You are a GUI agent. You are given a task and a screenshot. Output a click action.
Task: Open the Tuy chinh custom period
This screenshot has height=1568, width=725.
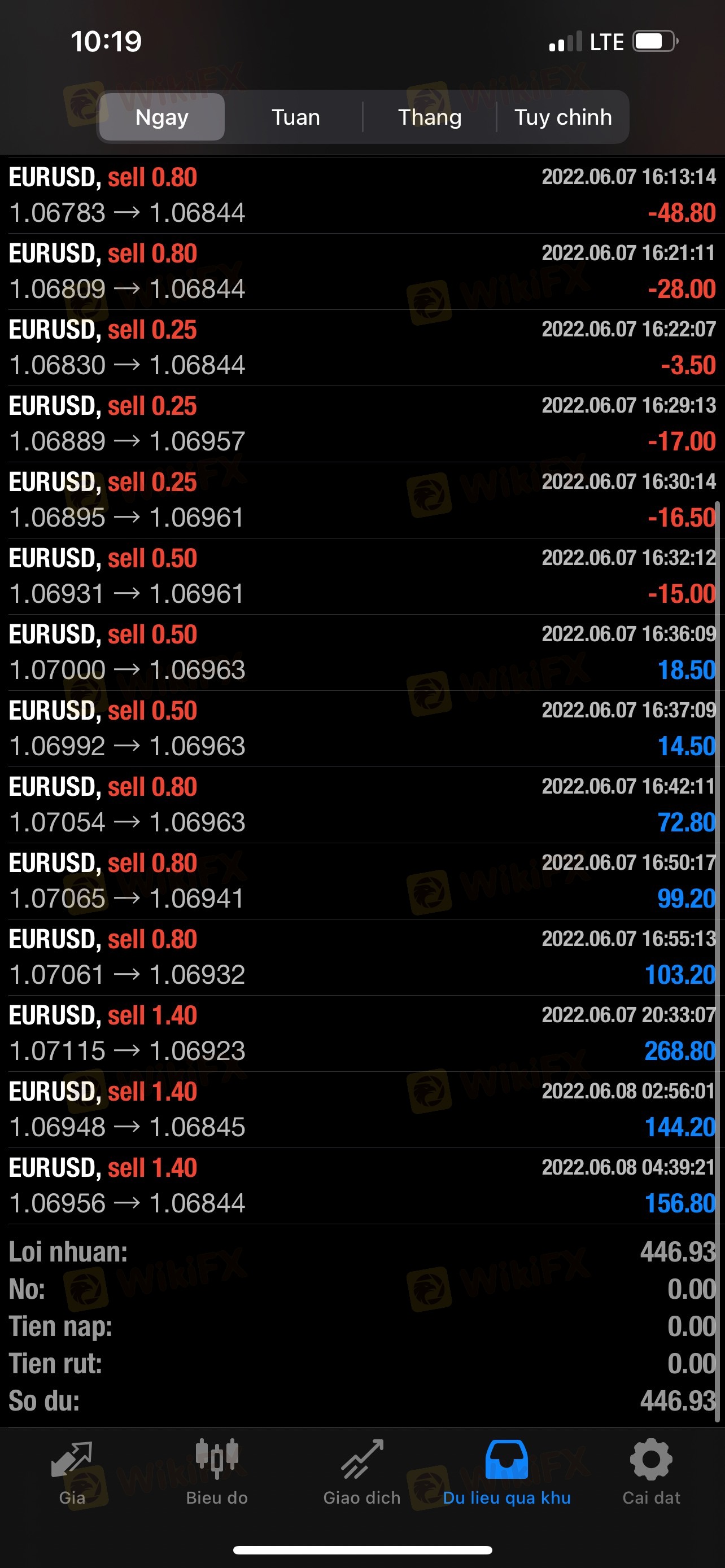[563, 117]
